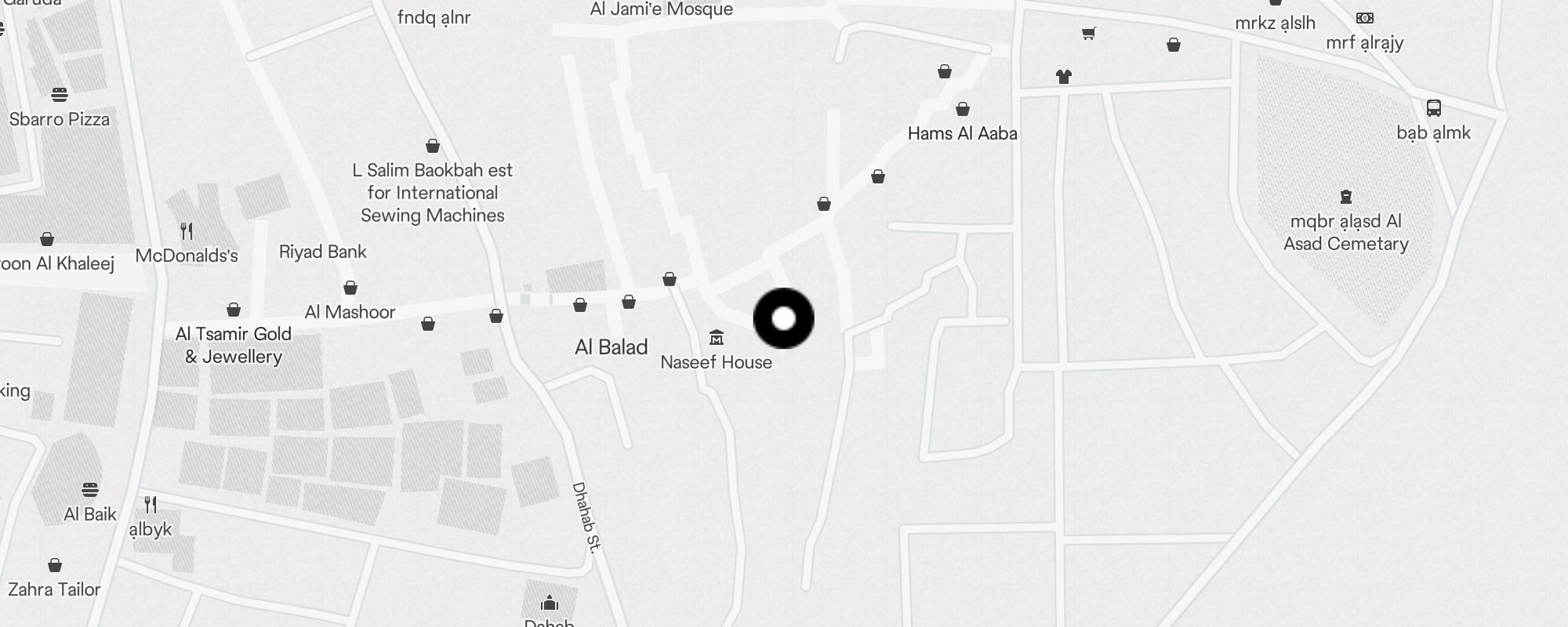1568x627 pixels.
Task: Open Al Asad Cemetary place marker
Action: [1345, 197]
